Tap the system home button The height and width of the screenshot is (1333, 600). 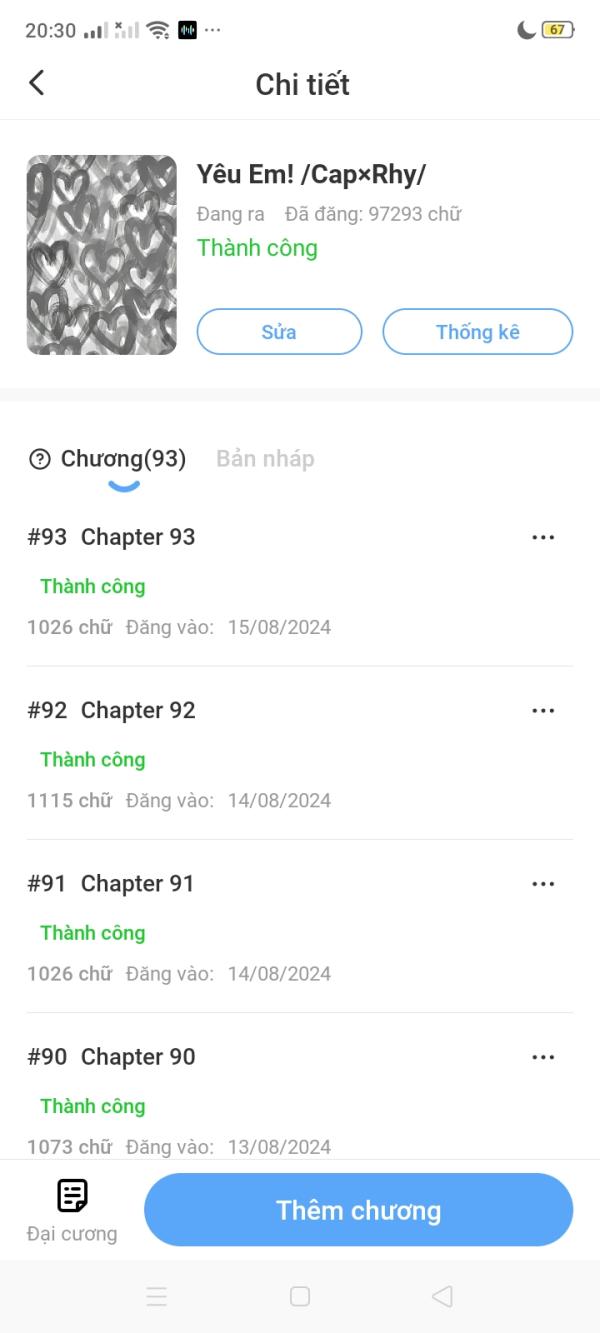coord(299,1296)
